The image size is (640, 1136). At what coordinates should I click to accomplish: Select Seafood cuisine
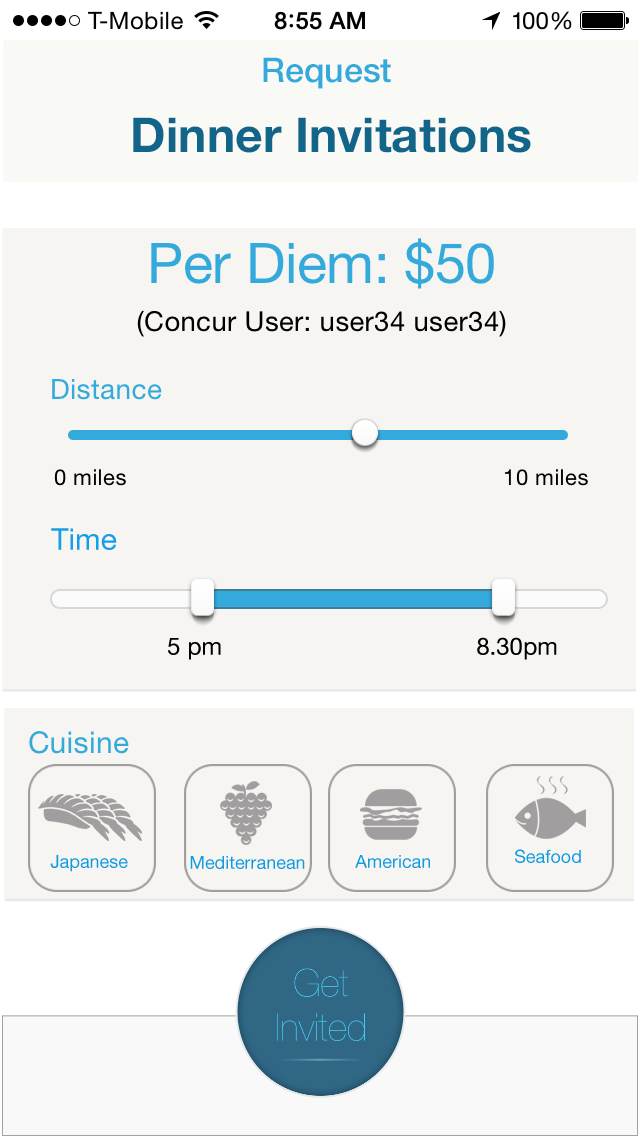(x=549, y=827)
